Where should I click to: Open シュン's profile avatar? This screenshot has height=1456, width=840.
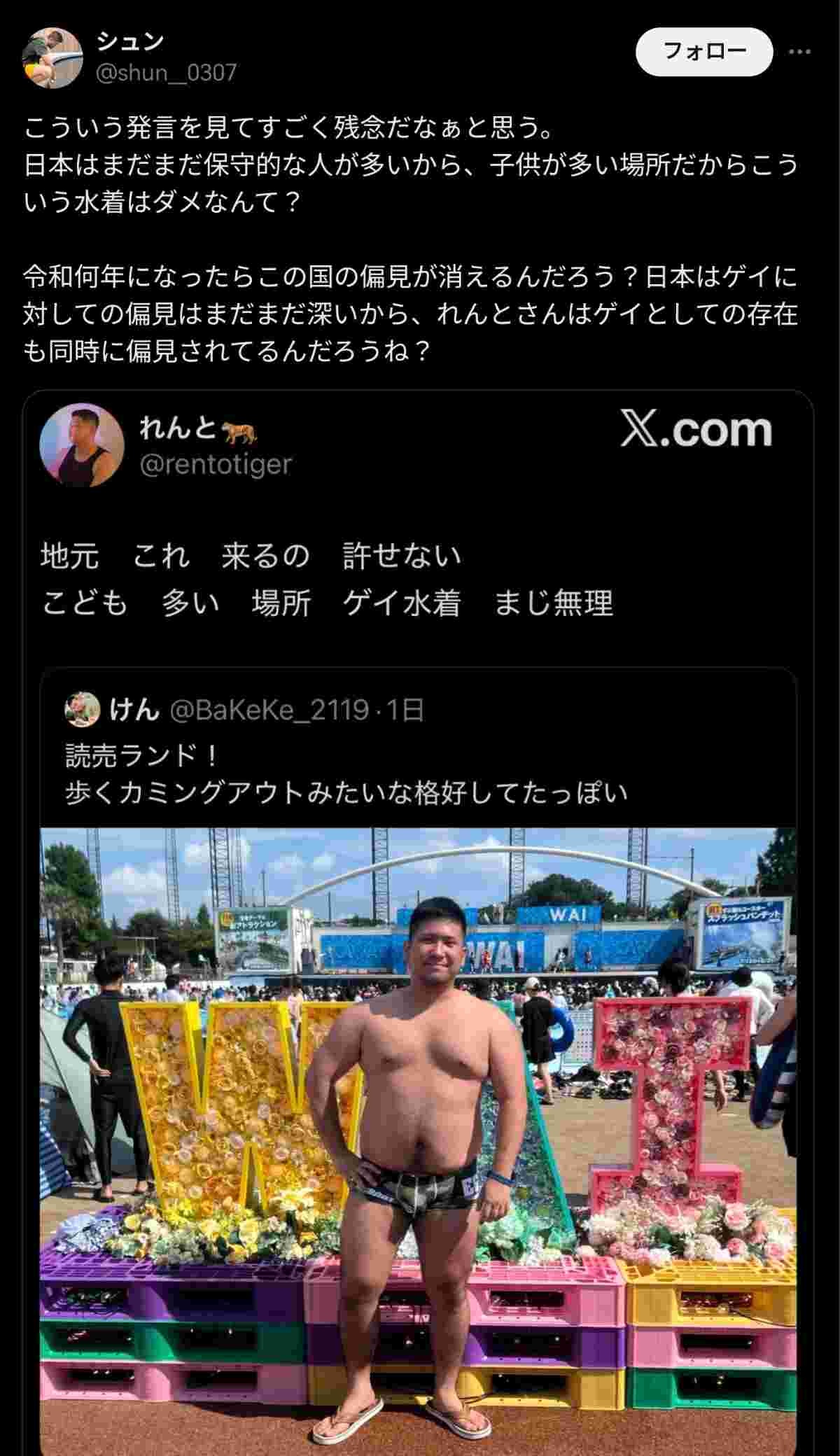52,57
